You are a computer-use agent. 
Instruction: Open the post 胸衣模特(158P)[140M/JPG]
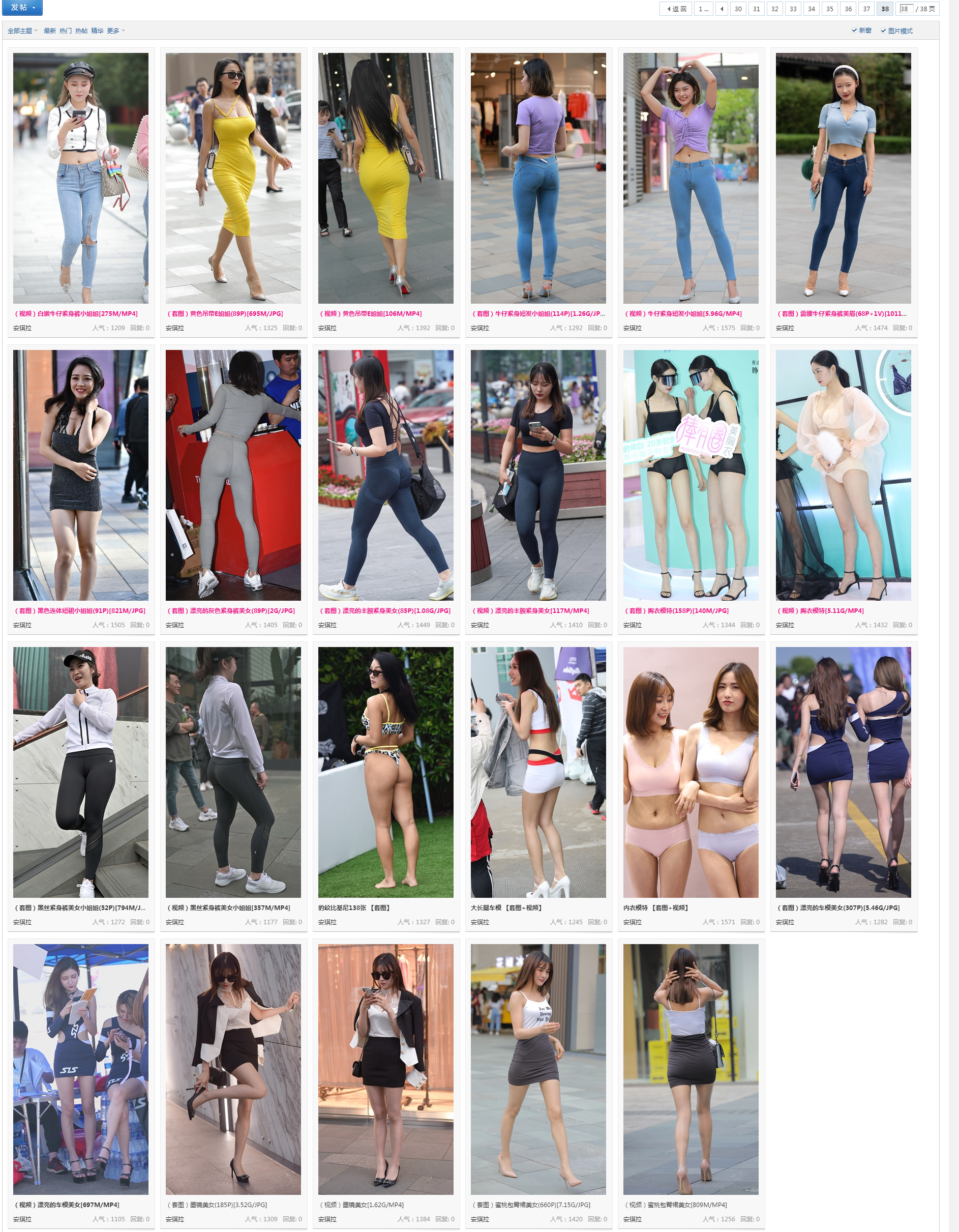pos(676,610)
